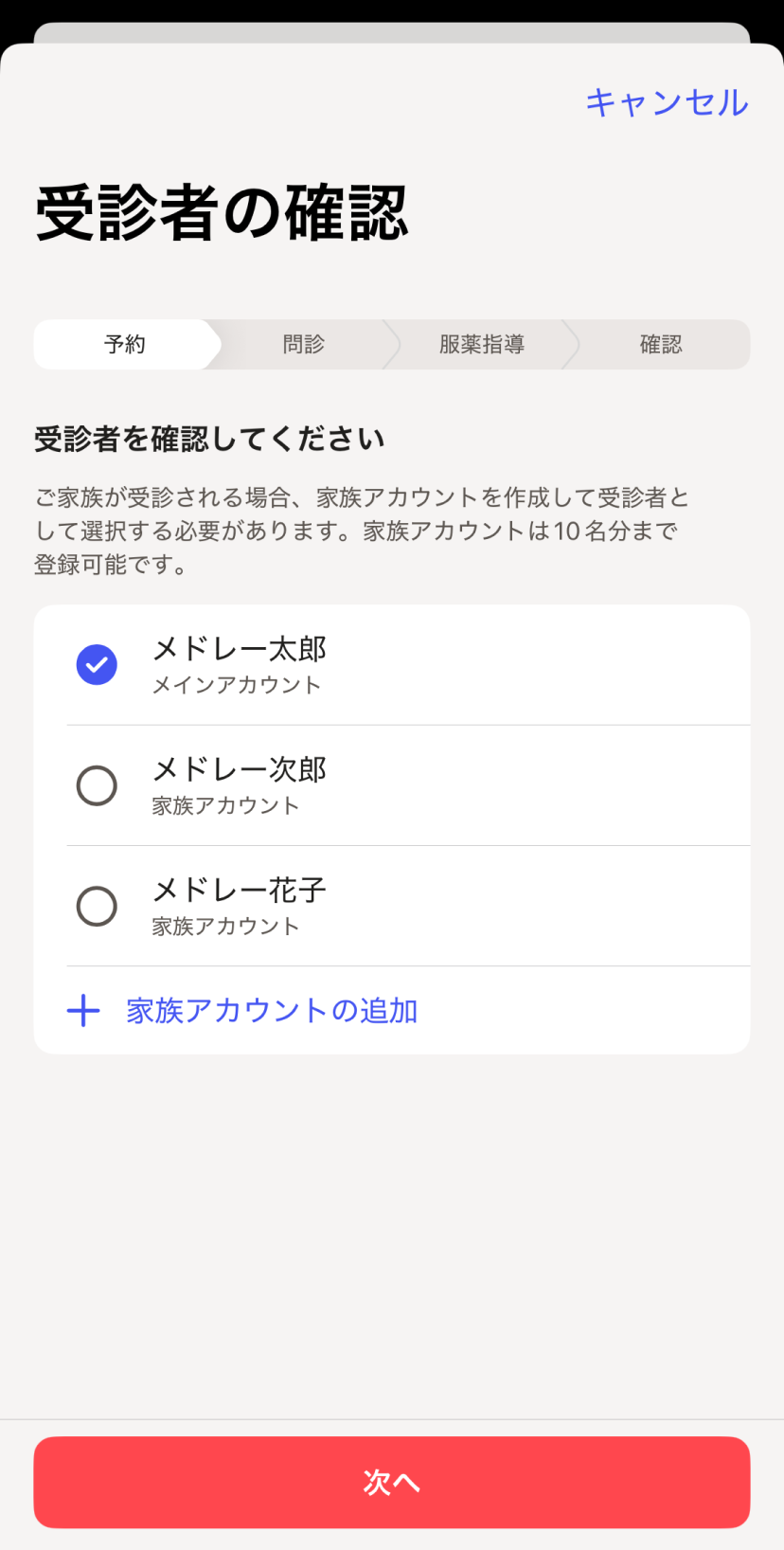Screen dimensions: 784x1550
Task: Proceed with the 次へ button
Action: click(x=392, y=1482)
